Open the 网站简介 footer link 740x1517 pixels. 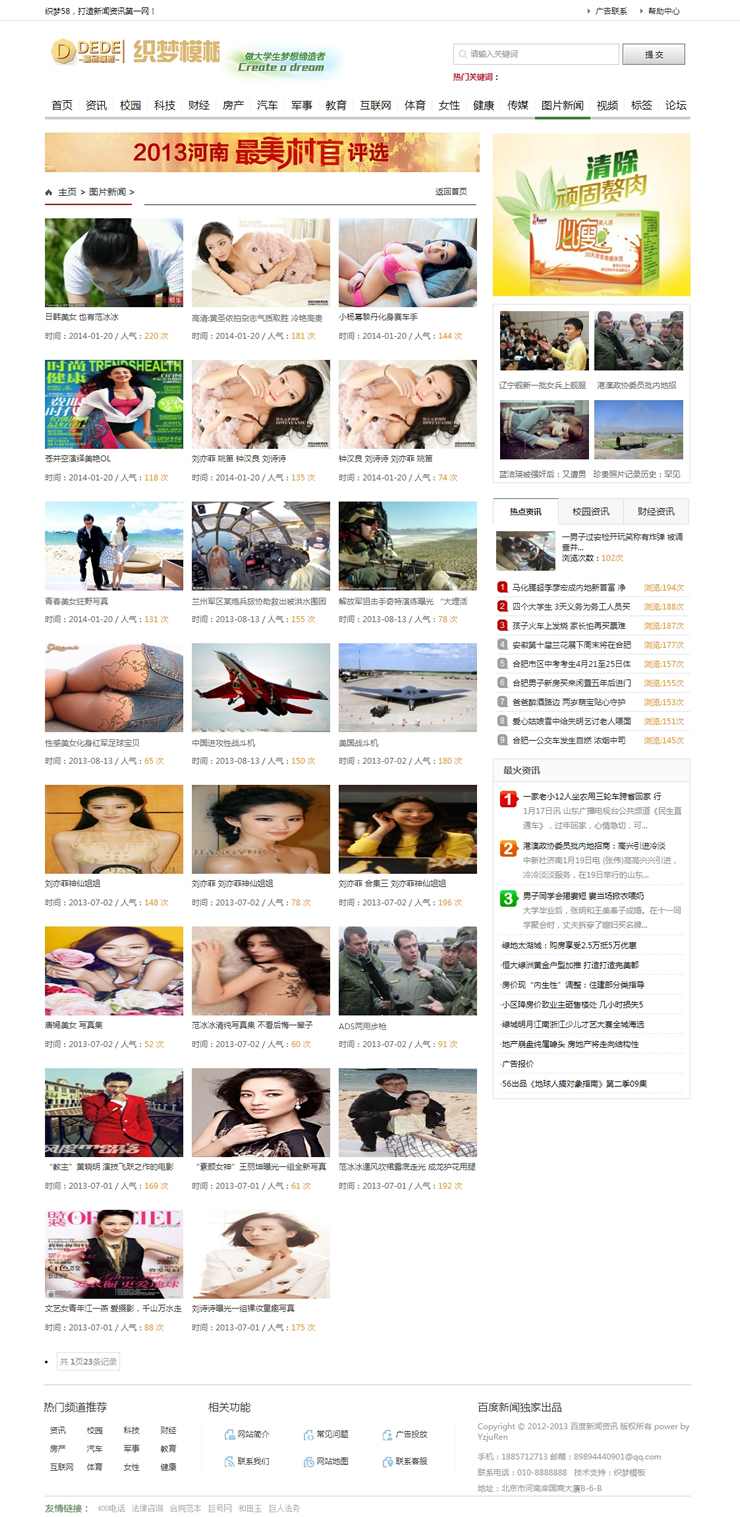pos(252,1434)
